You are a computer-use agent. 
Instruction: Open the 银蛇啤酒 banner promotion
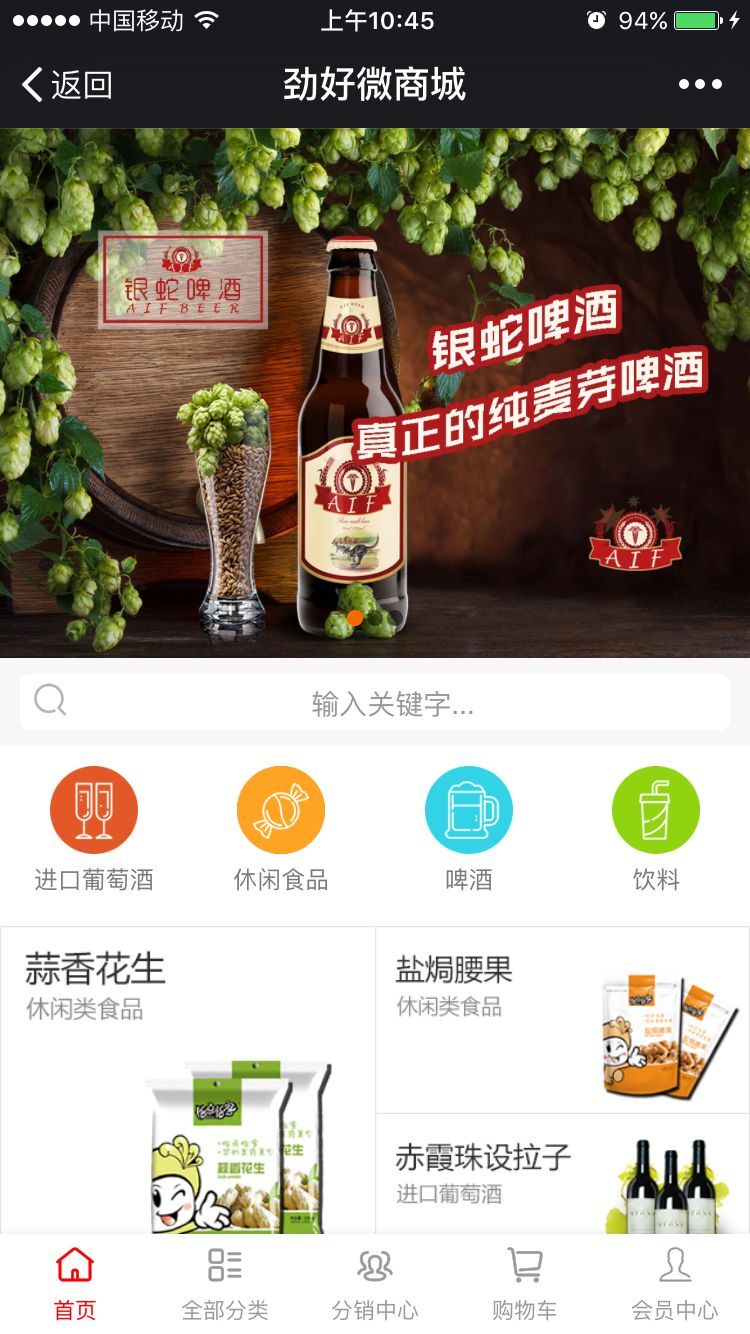click(x=375, y=392)
